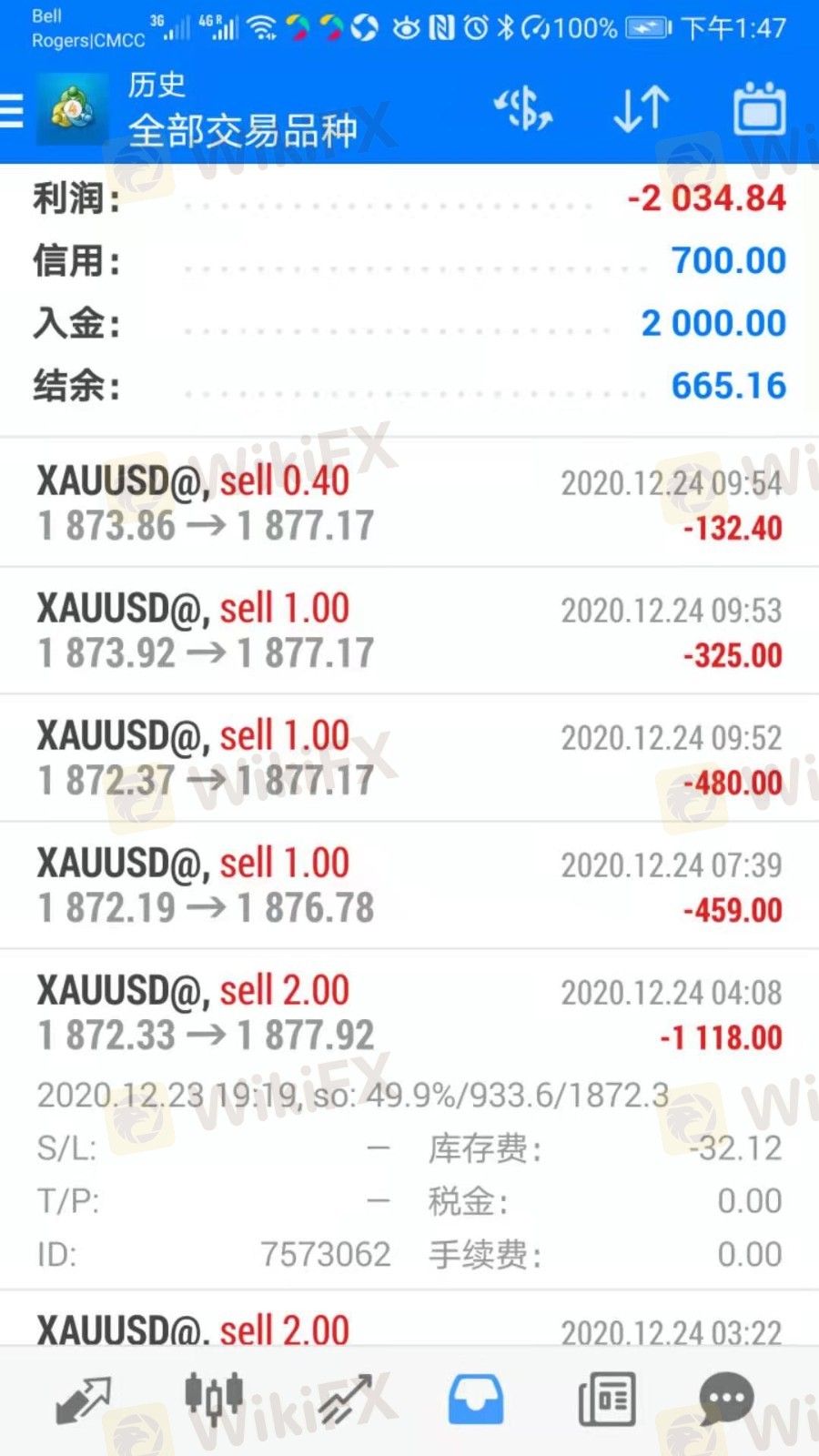Expand the sell 1.00 trade at 09:52
This screenshot has height=1456, width=819.
pos(409,758)
